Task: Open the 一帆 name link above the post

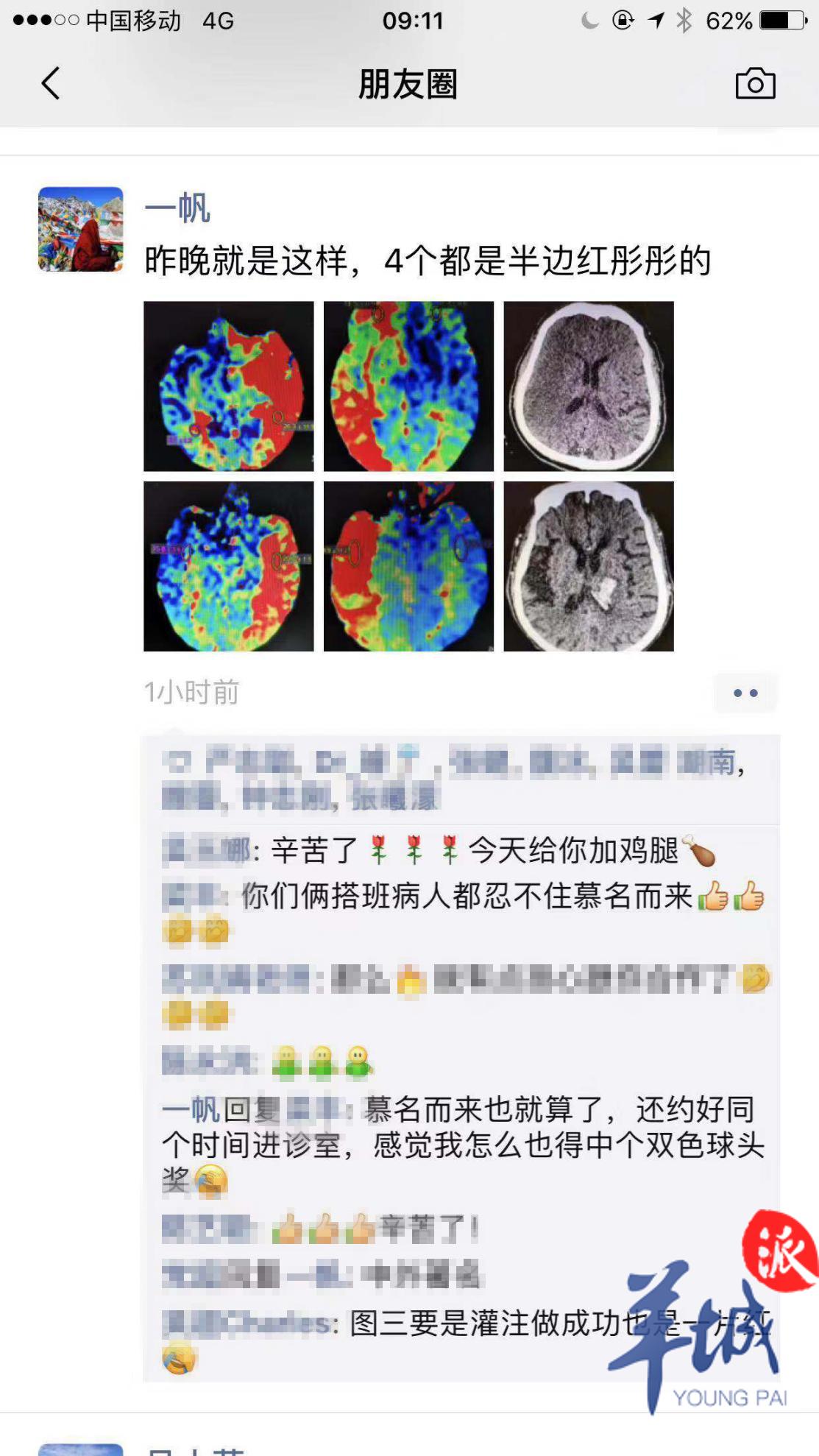Action: pos(177,208)
